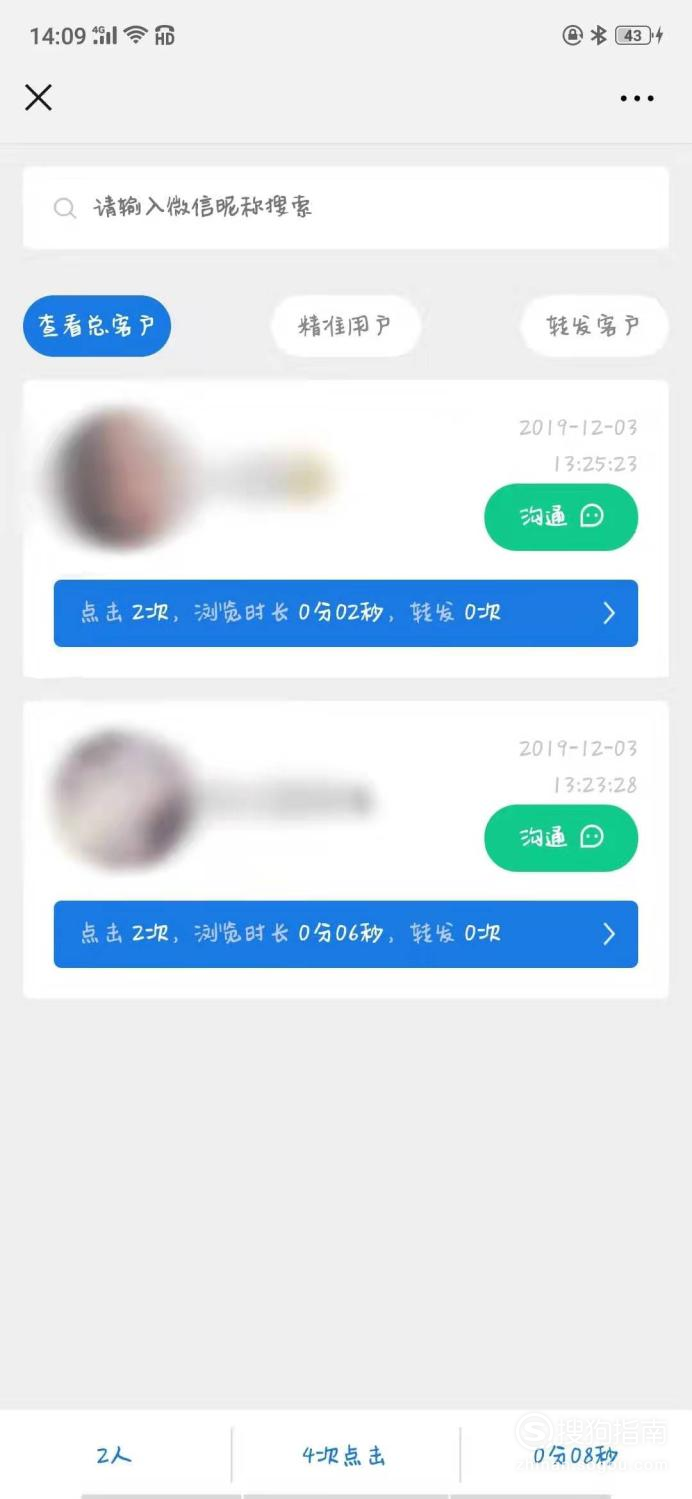Switch to the 精准用户 tab
This screenshot has height=1499, width=692.
point(345,326)
